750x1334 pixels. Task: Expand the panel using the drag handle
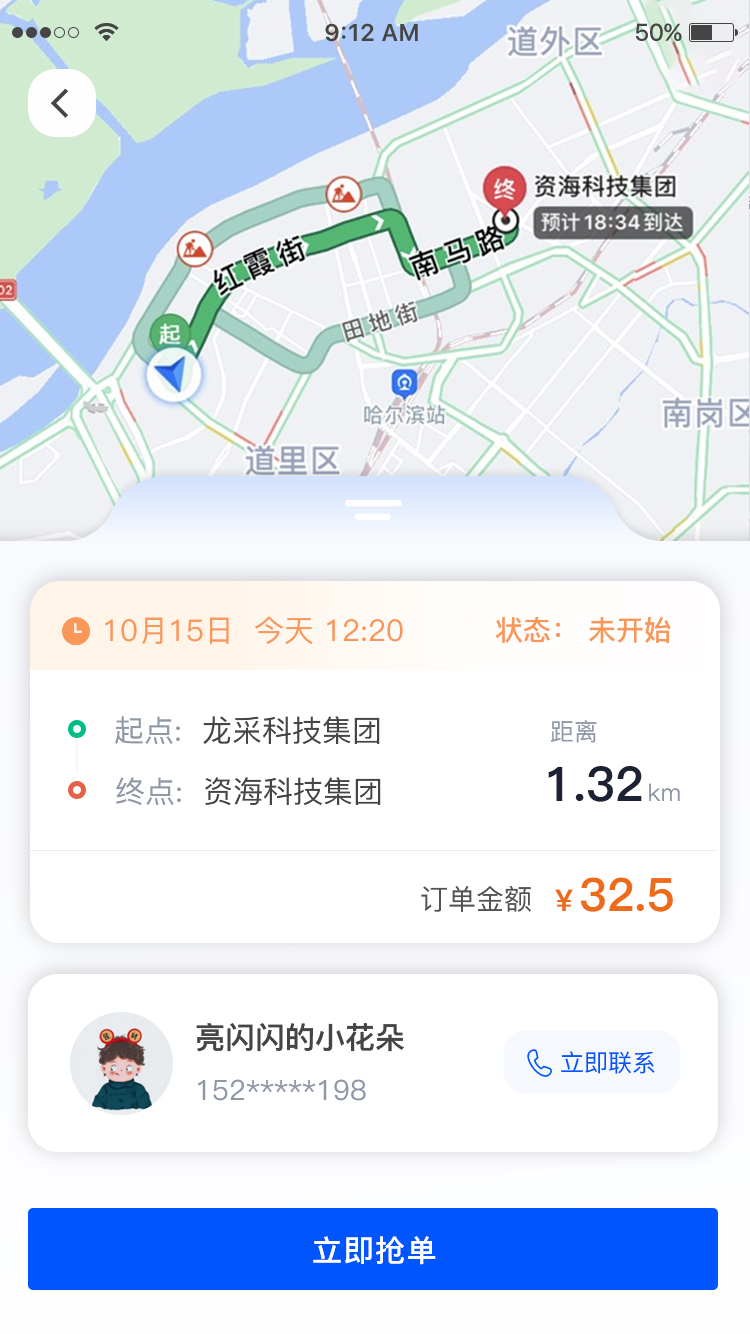[x=373, y=509]
